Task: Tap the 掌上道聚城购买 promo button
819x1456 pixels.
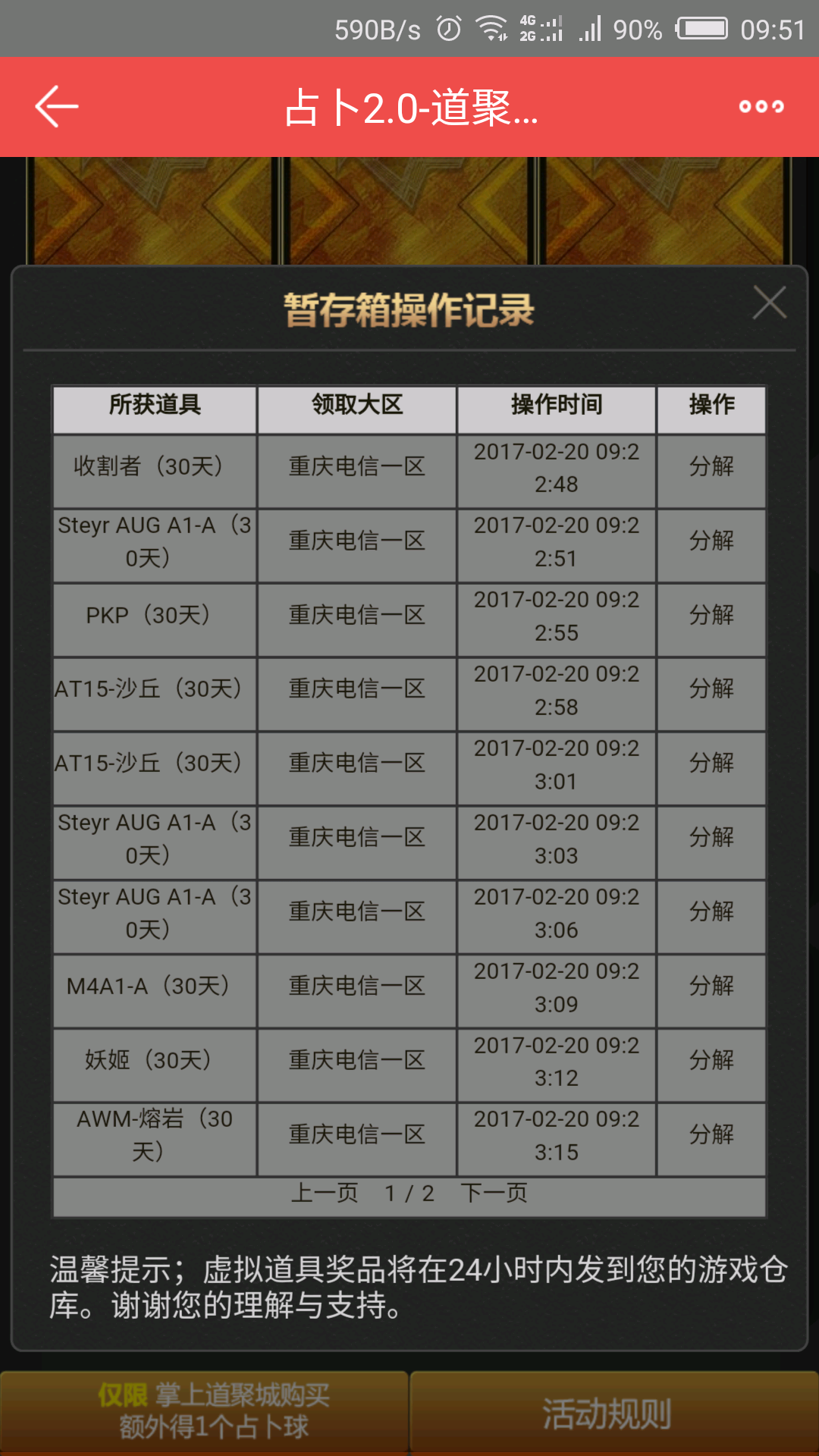Action: [204, 1414]
